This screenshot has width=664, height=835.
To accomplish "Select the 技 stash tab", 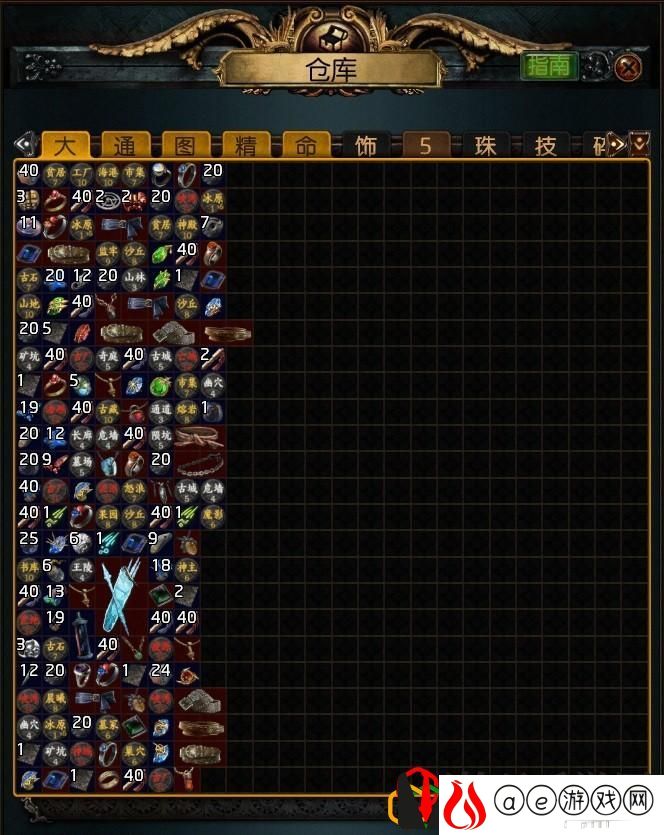I will [546, 146].
